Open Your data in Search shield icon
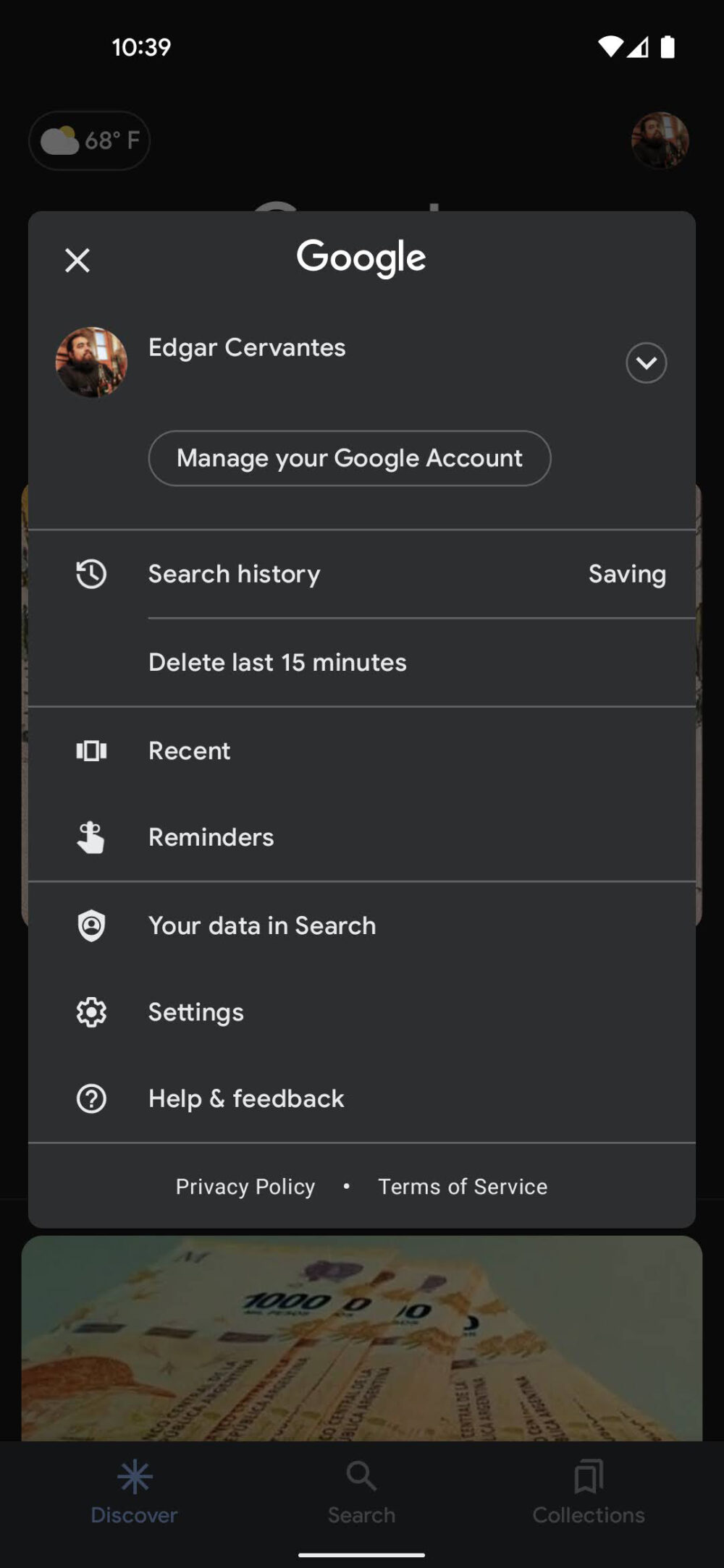This screenshot has height=1568, width=724. [91, 925]
